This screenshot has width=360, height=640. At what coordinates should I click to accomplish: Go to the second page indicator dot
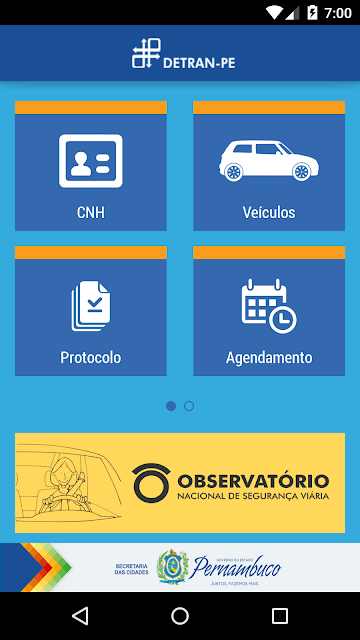[x=189, y=406]
